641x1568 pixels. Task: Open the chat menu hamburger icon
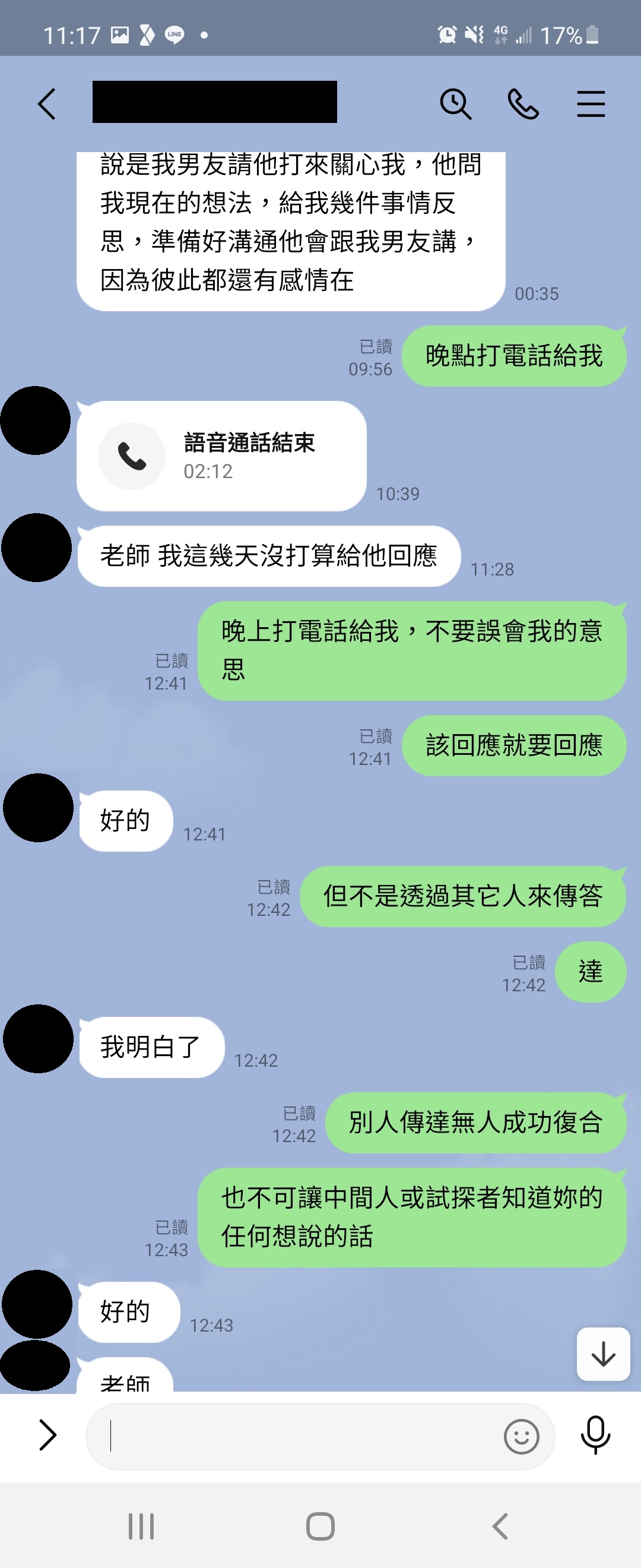point(591,103)
